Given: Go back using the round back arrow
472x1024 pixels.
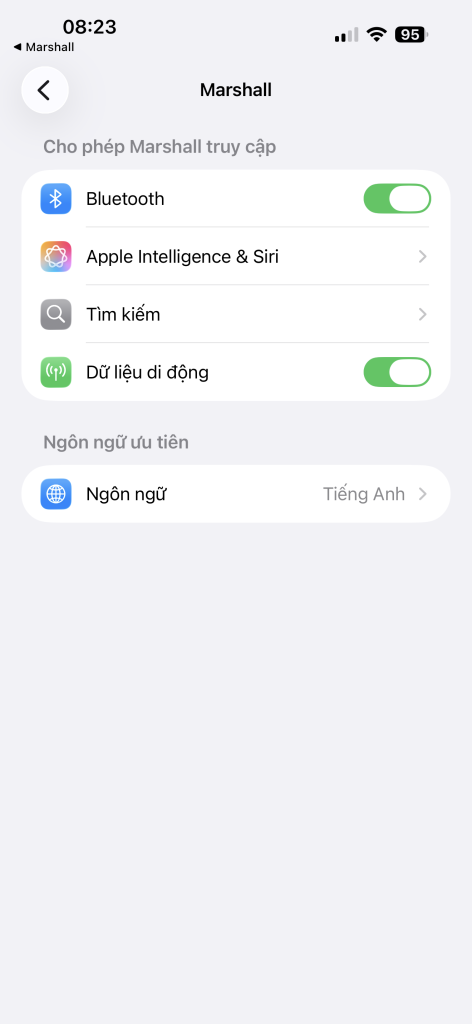Looking at the screenshot, I should point(45,90).
